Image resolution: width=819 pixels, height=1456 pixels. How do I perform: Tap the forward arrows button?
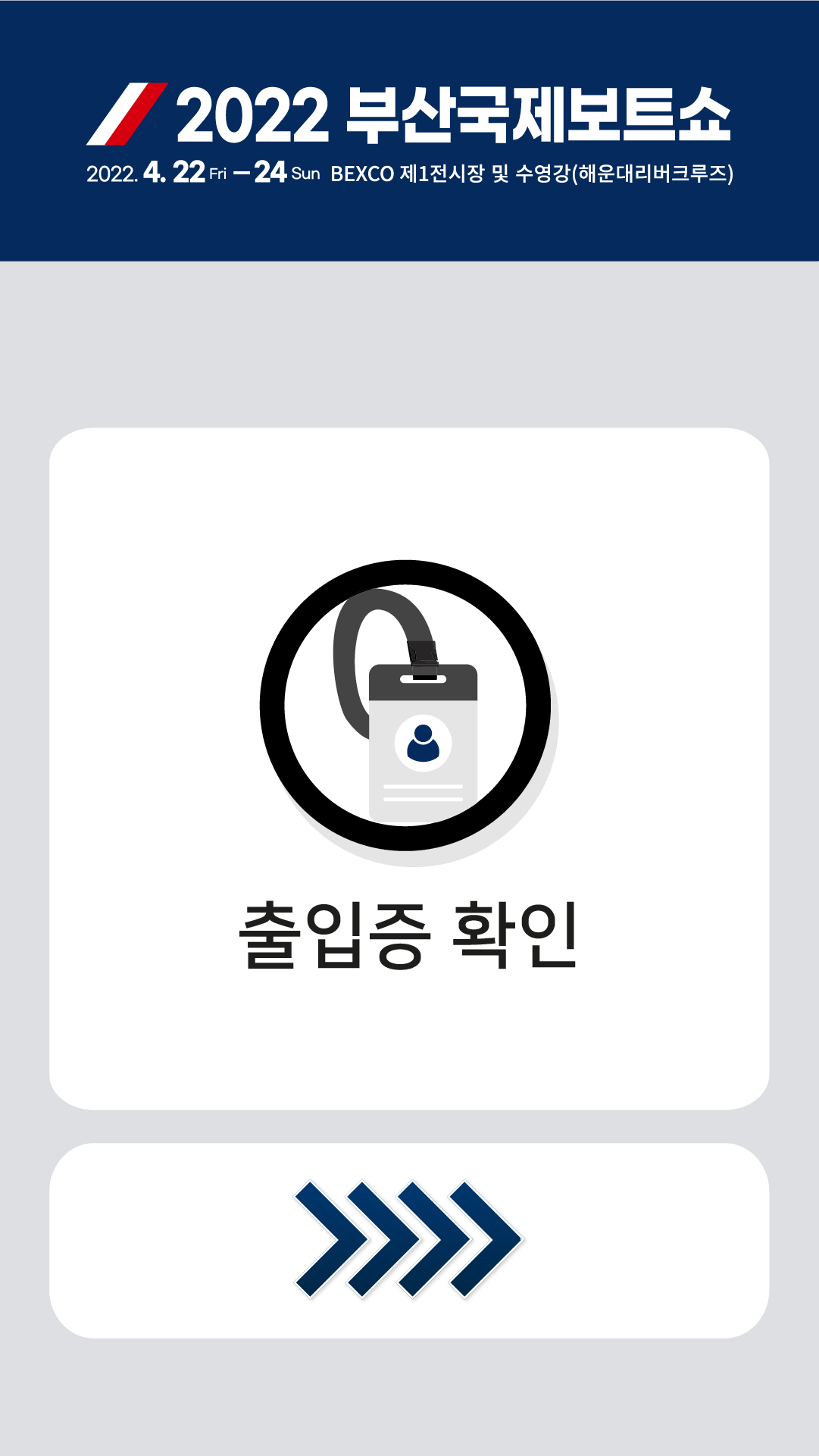[x=409, y=1240]
